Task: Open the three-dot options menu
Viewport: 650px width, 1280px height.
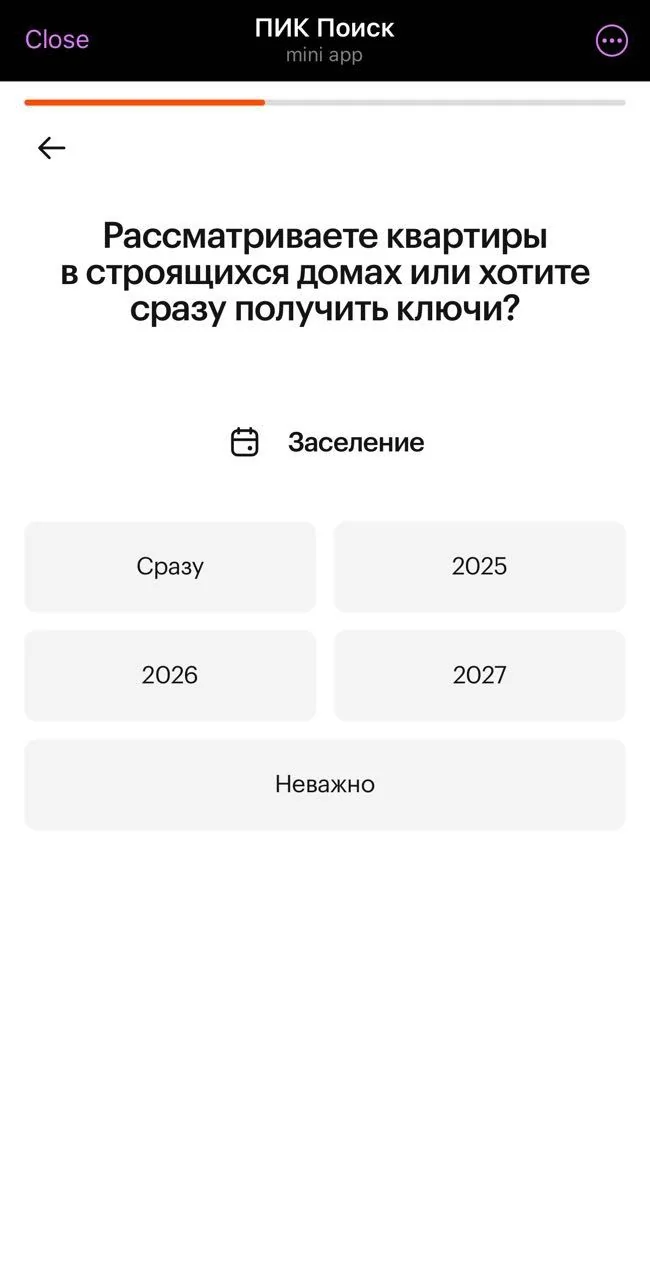Action: pyautogui.click(x=611, y=41)
